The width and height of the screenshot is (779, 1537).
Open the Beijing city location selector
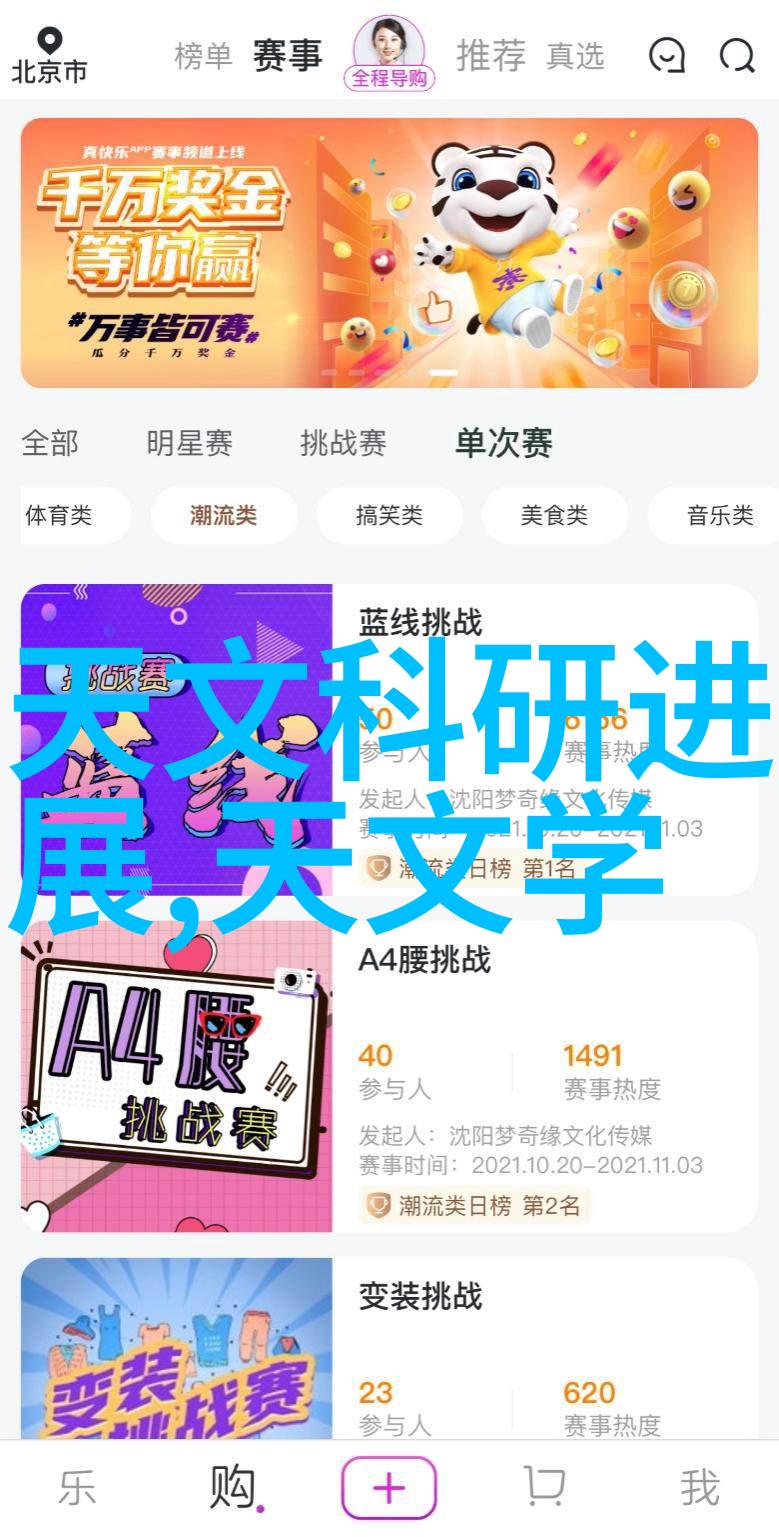(x=49, y=55)
